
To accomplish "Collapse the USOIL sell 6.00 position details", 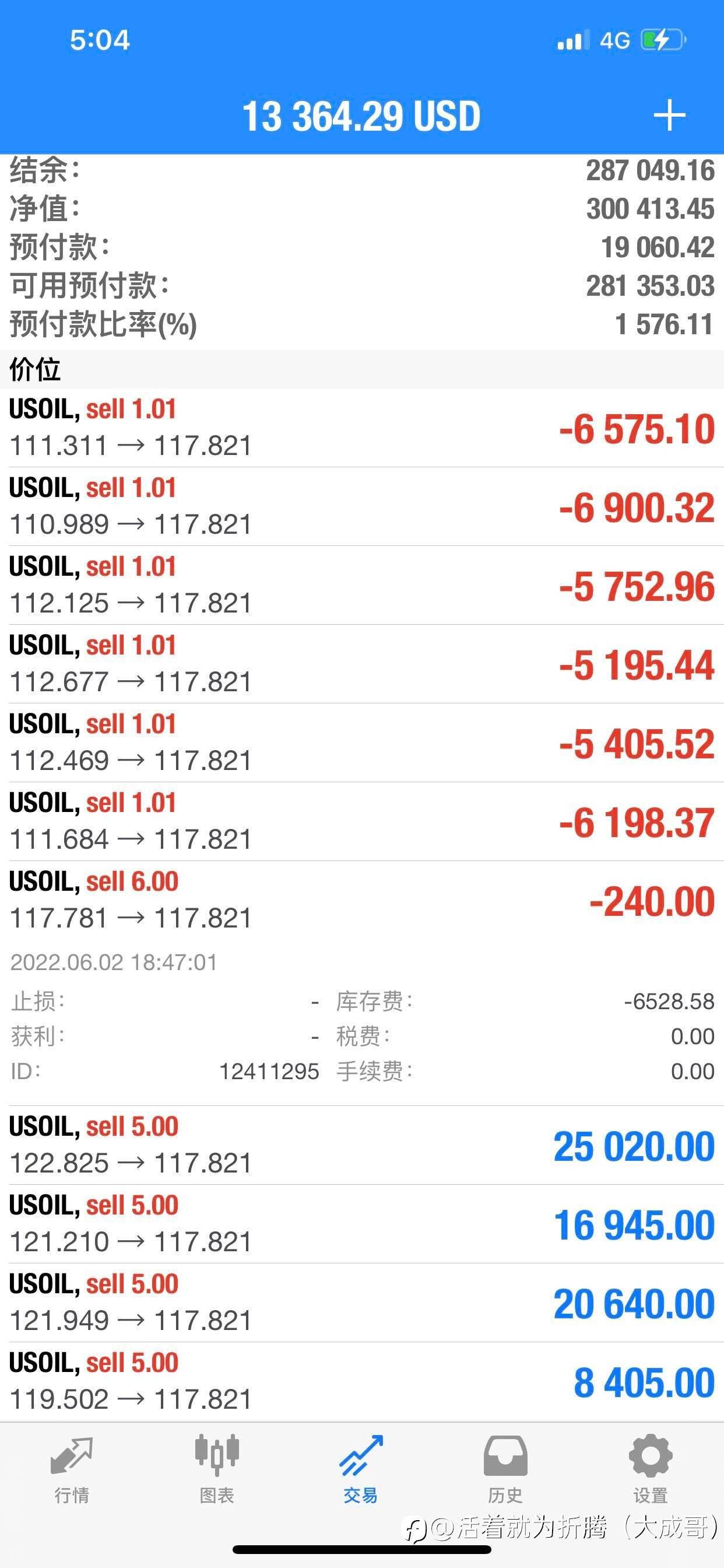I will 362,900.
